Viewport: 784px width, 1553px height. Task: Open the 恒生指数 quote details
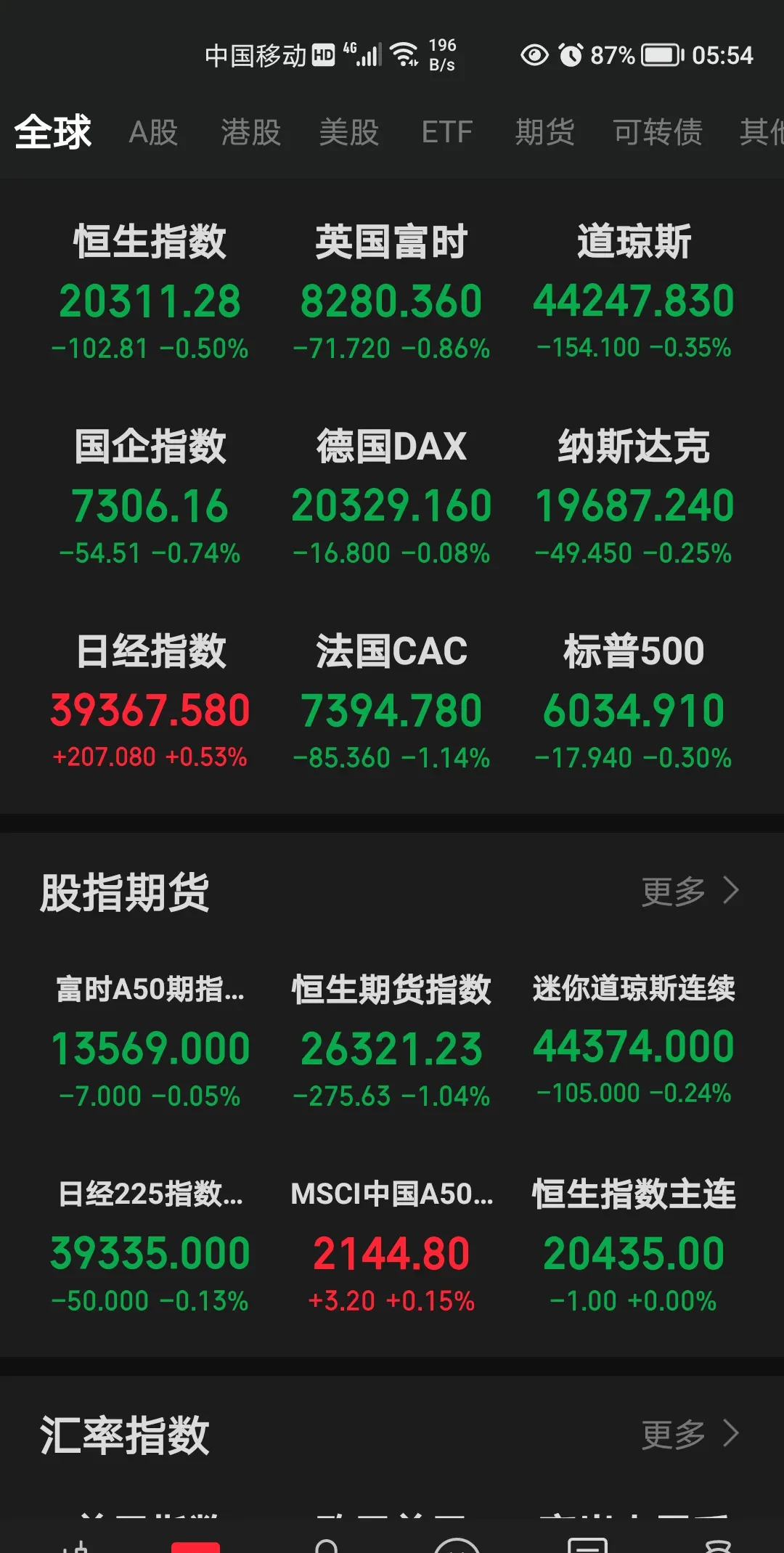coord(150,290)
